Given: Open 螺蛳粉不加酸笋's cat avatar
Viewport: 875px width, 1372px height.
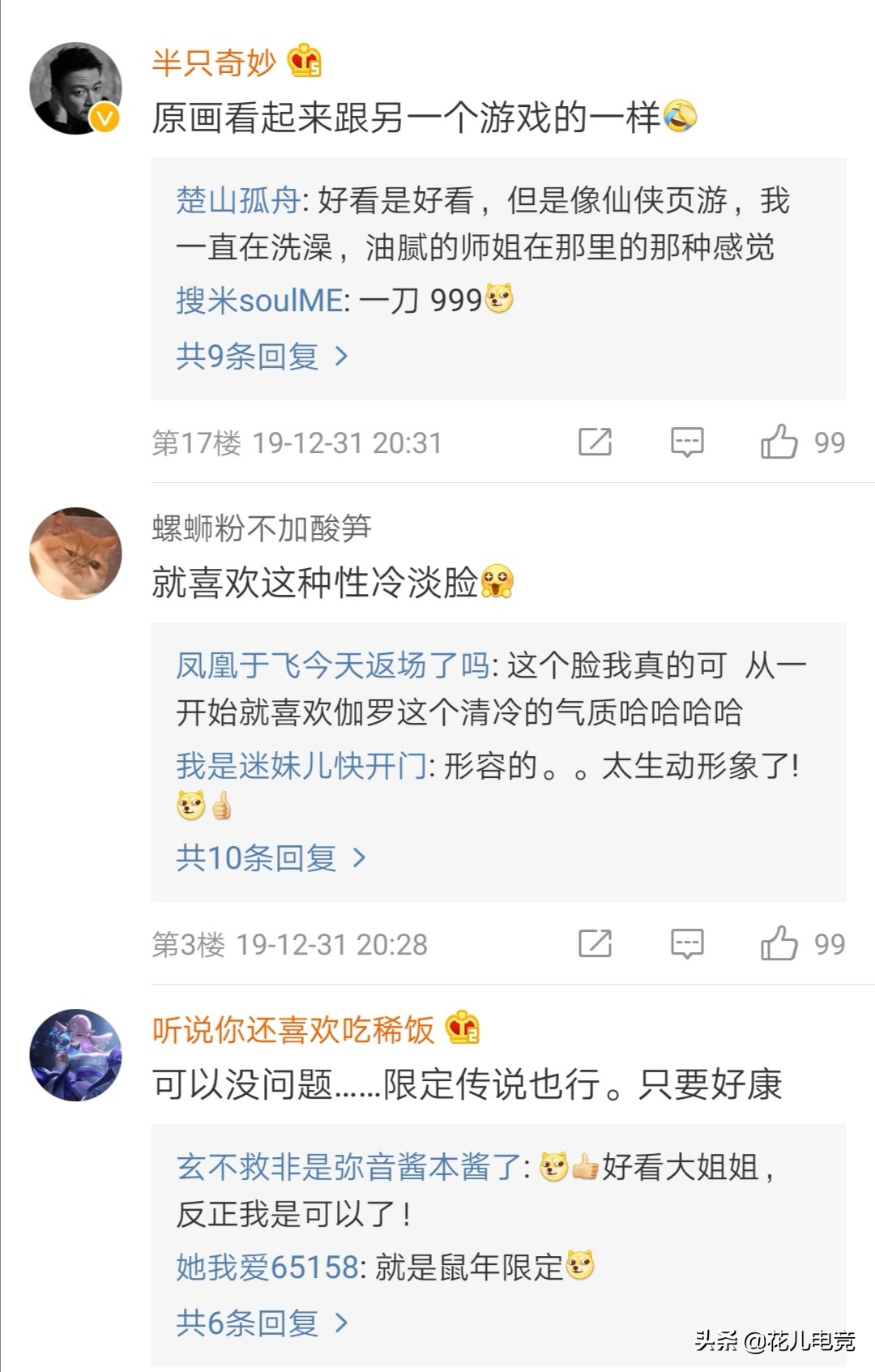Looking at the screenshot, I should click(75, 553).
